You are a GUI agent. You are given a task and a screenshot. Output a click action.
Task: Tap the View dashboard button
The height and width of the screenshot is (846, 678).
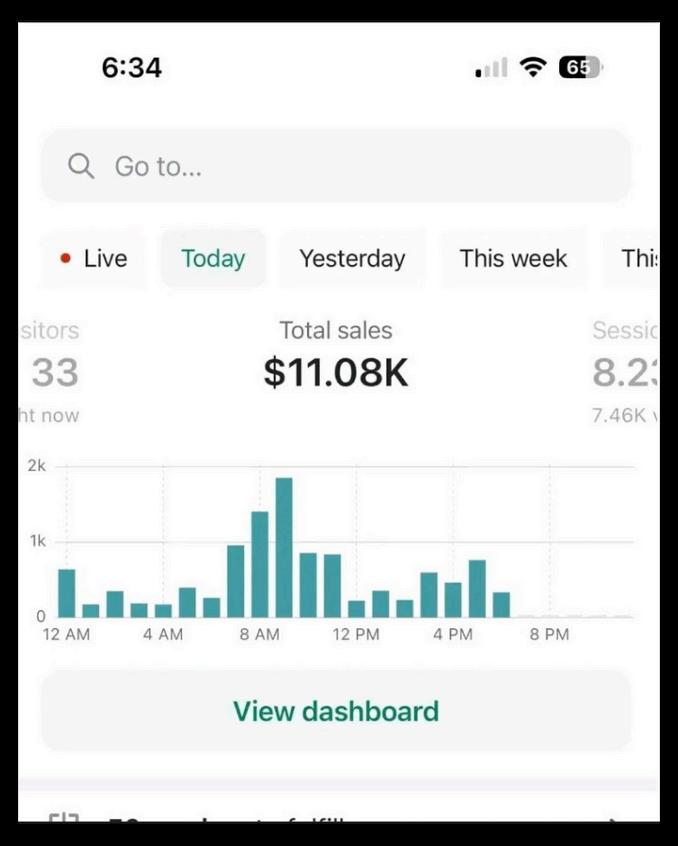point(335,711)
